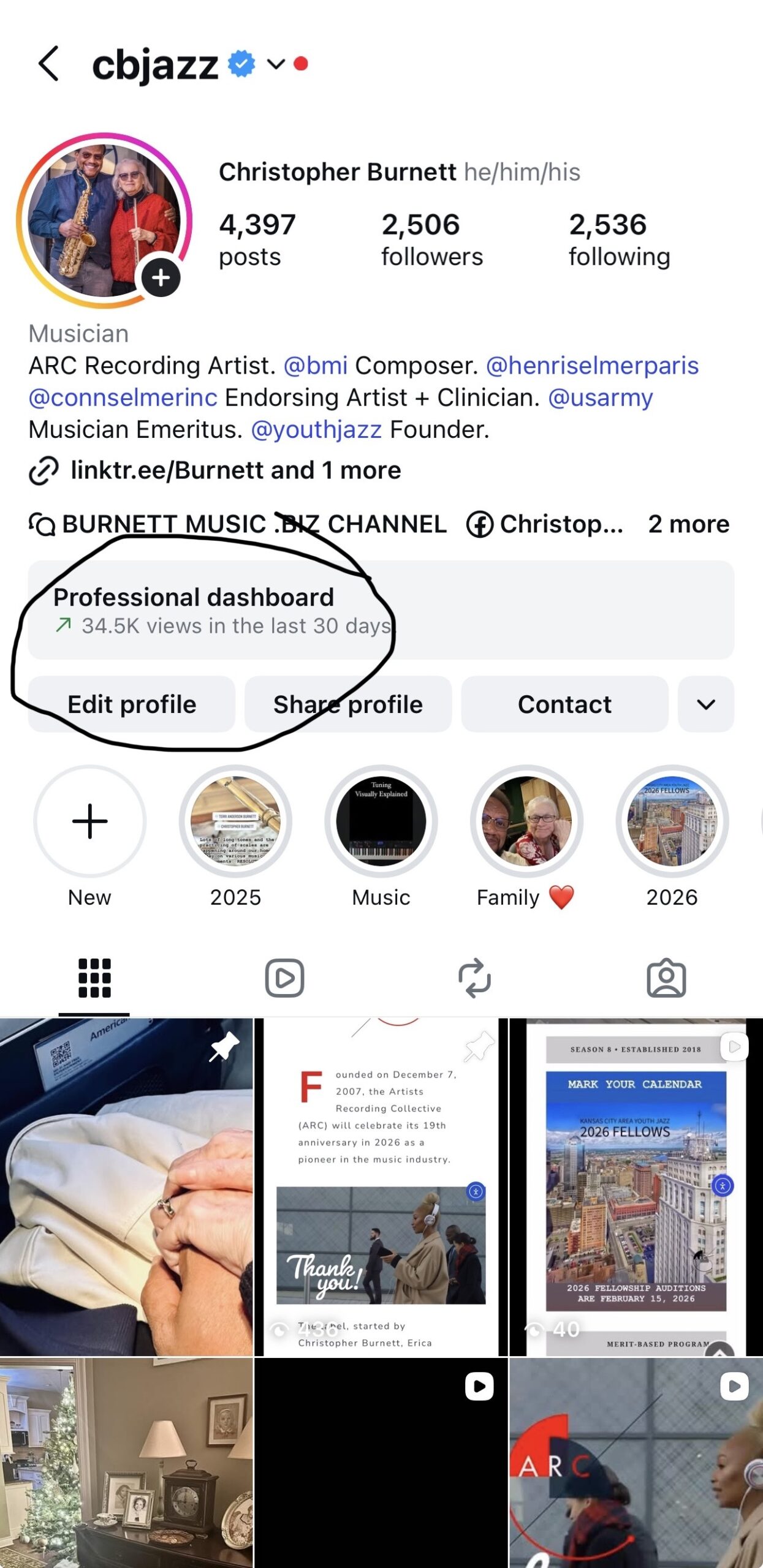Open the Contact options
This screenshot has width=763, height=1568.
point(564,704)
